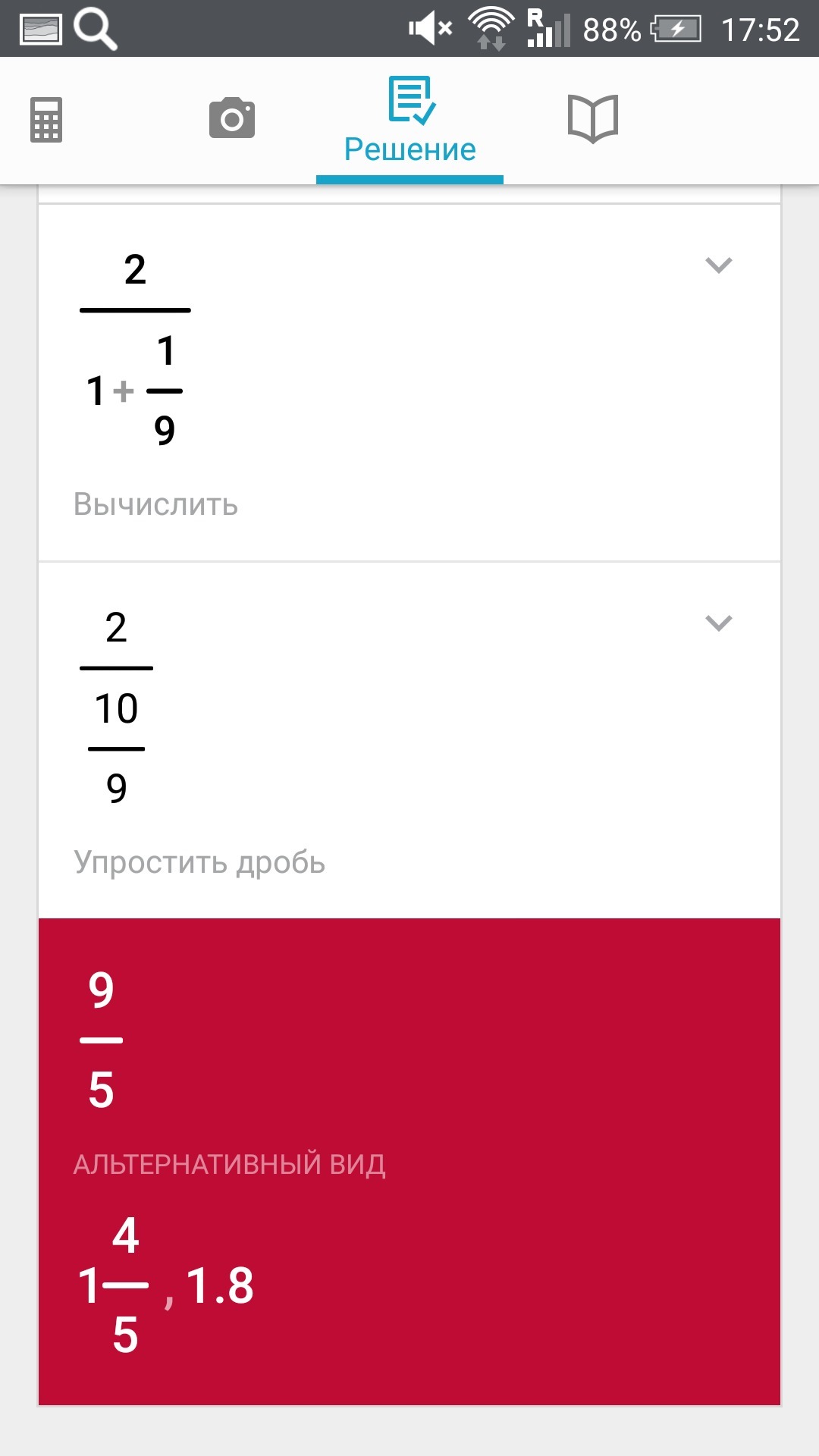Expand the Упростить дробь step chevron
The image size is (819, 1456).
tap(718, 623)
